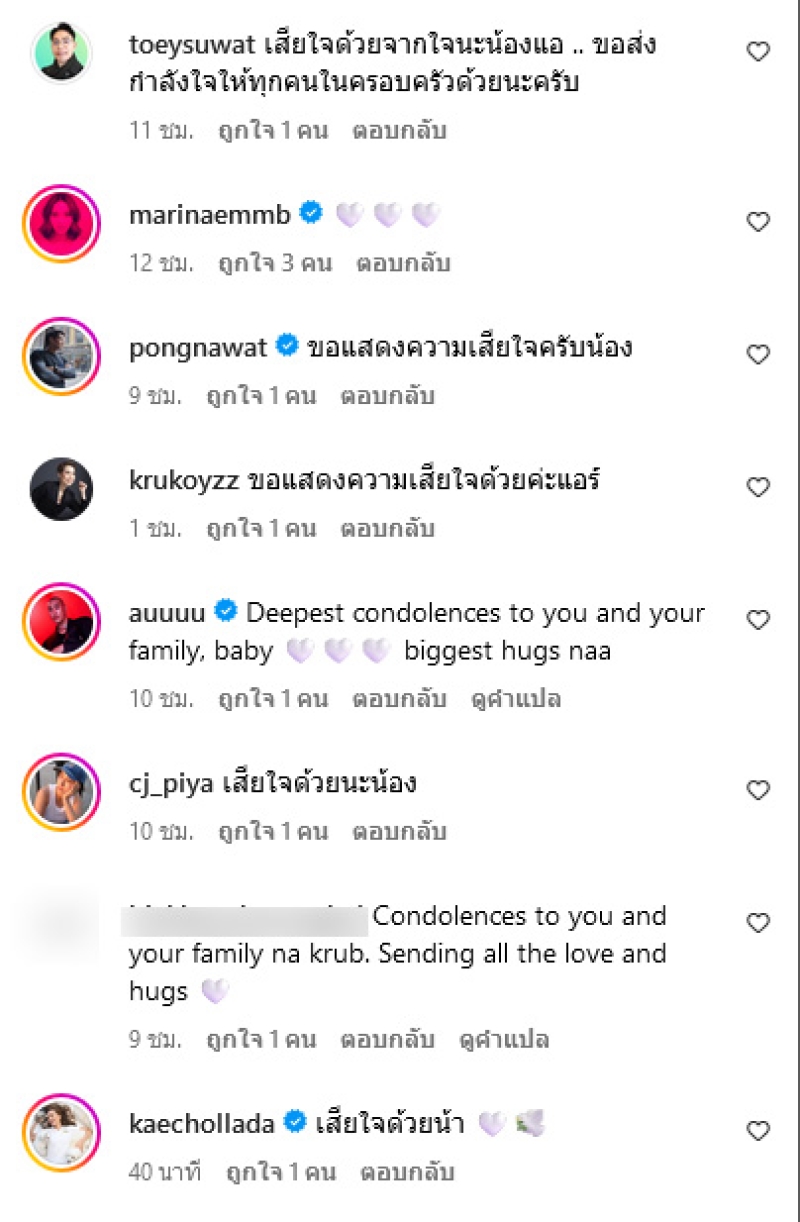Like pongnawat's comment
Screen dimensions: 800x1222
[759, 355]
